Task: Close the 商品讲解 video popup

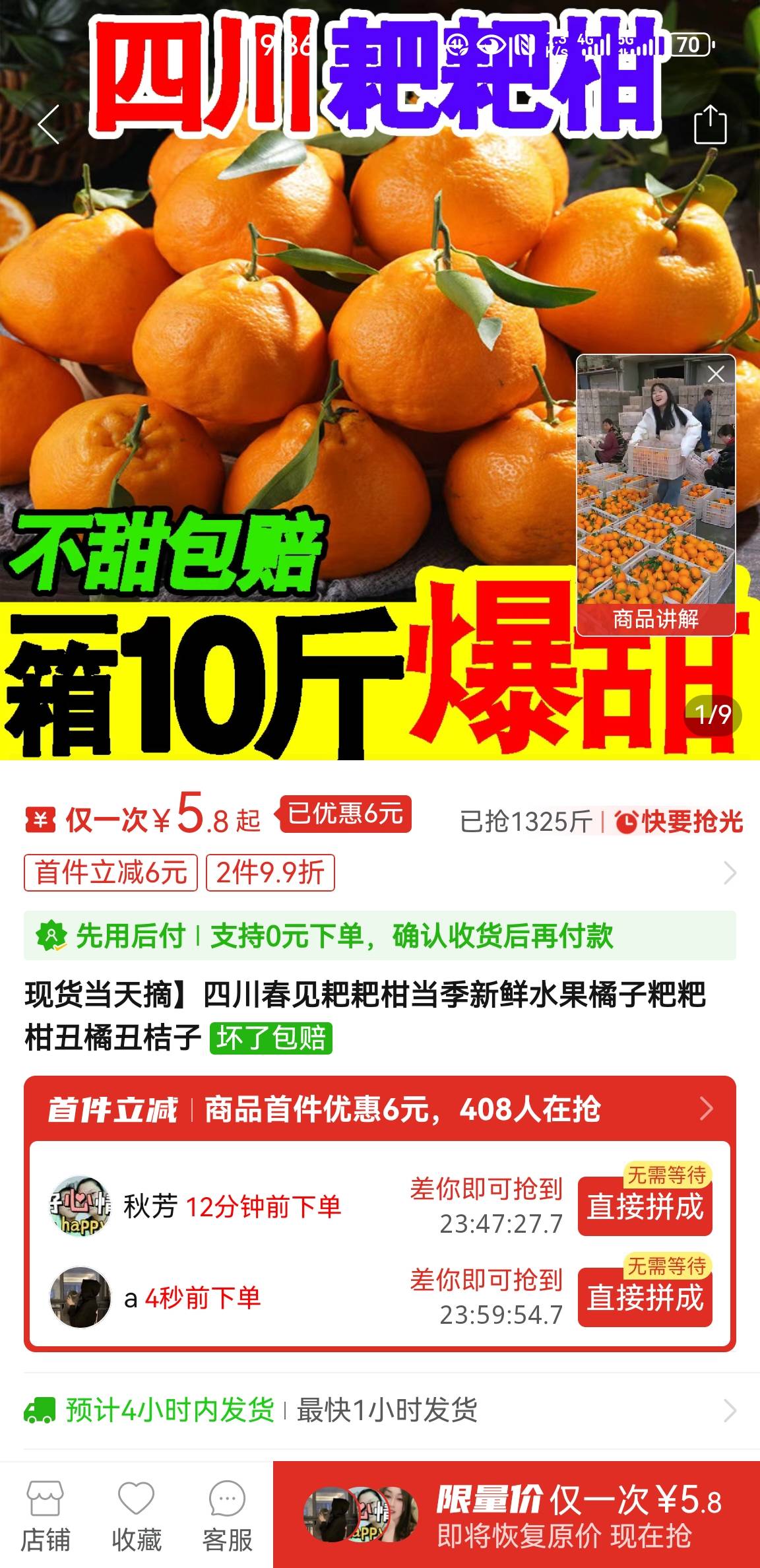Action: [716, 374]
